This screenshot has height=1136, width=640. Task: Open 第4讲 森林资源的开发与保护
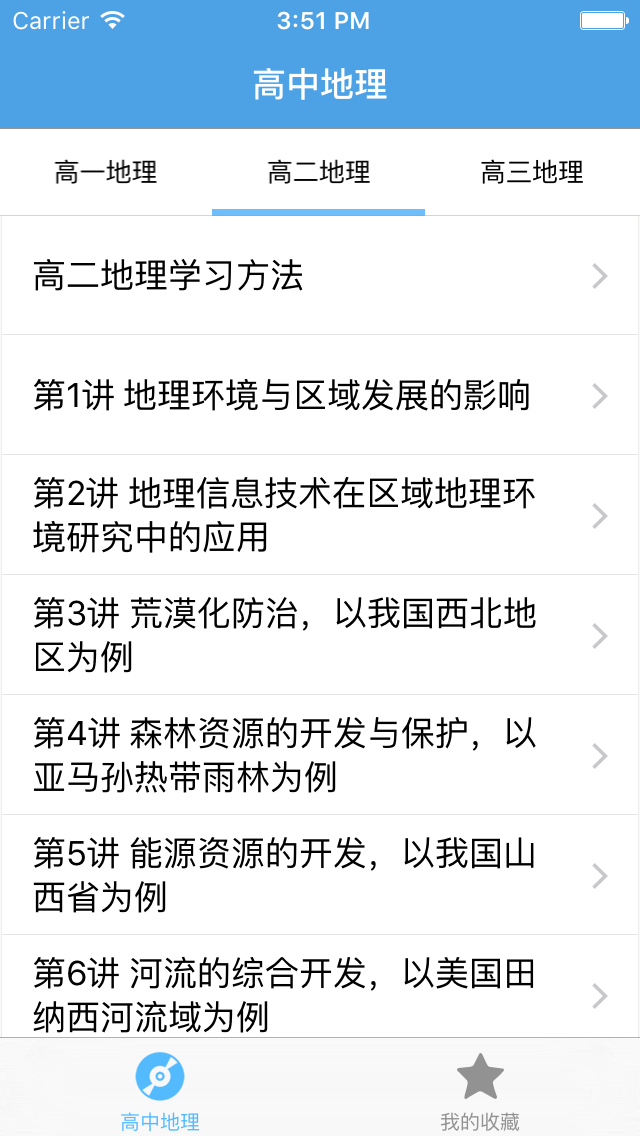320,755
